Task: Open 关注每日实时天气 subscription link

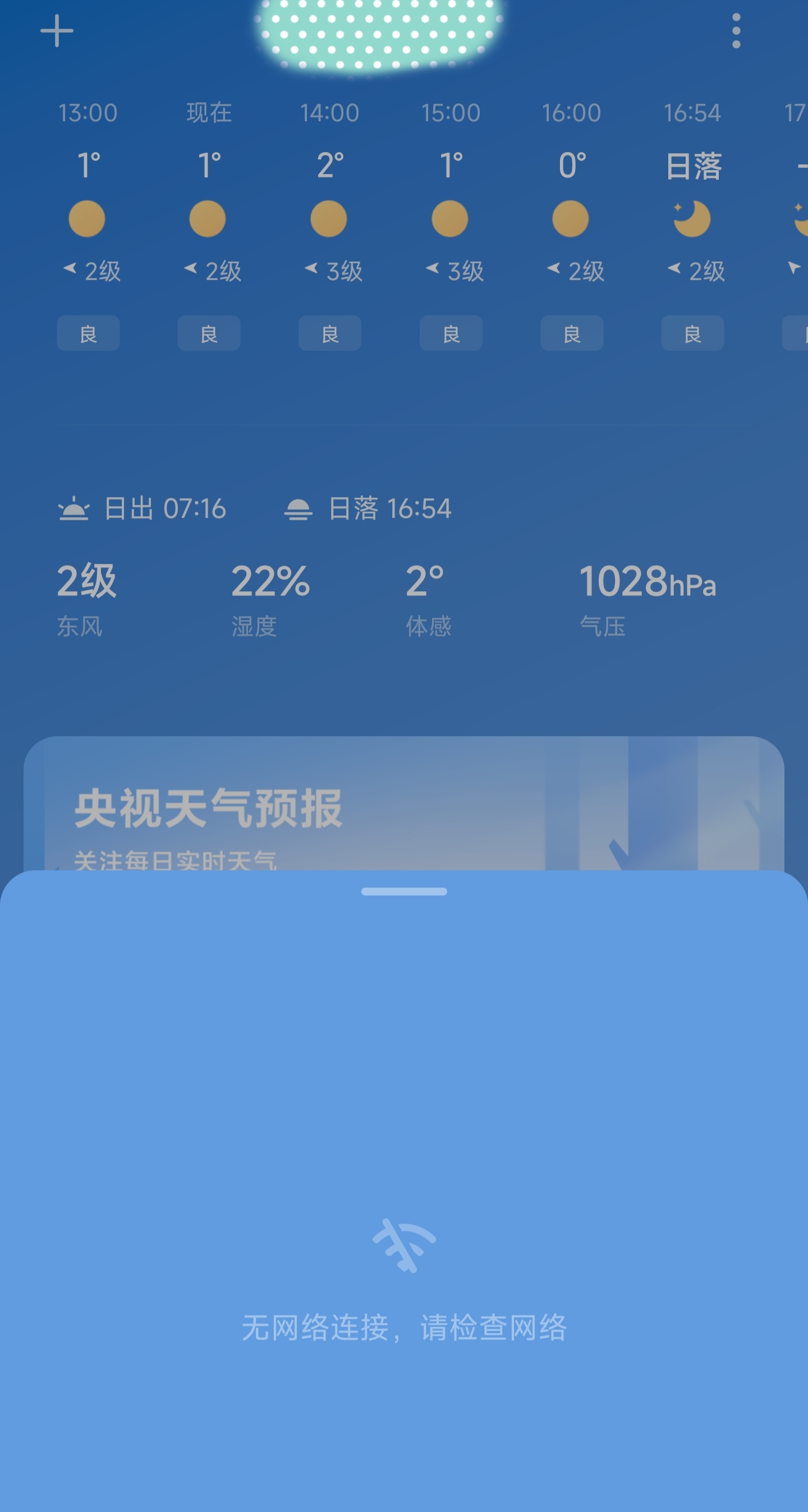Action: (x=177, y=861)
